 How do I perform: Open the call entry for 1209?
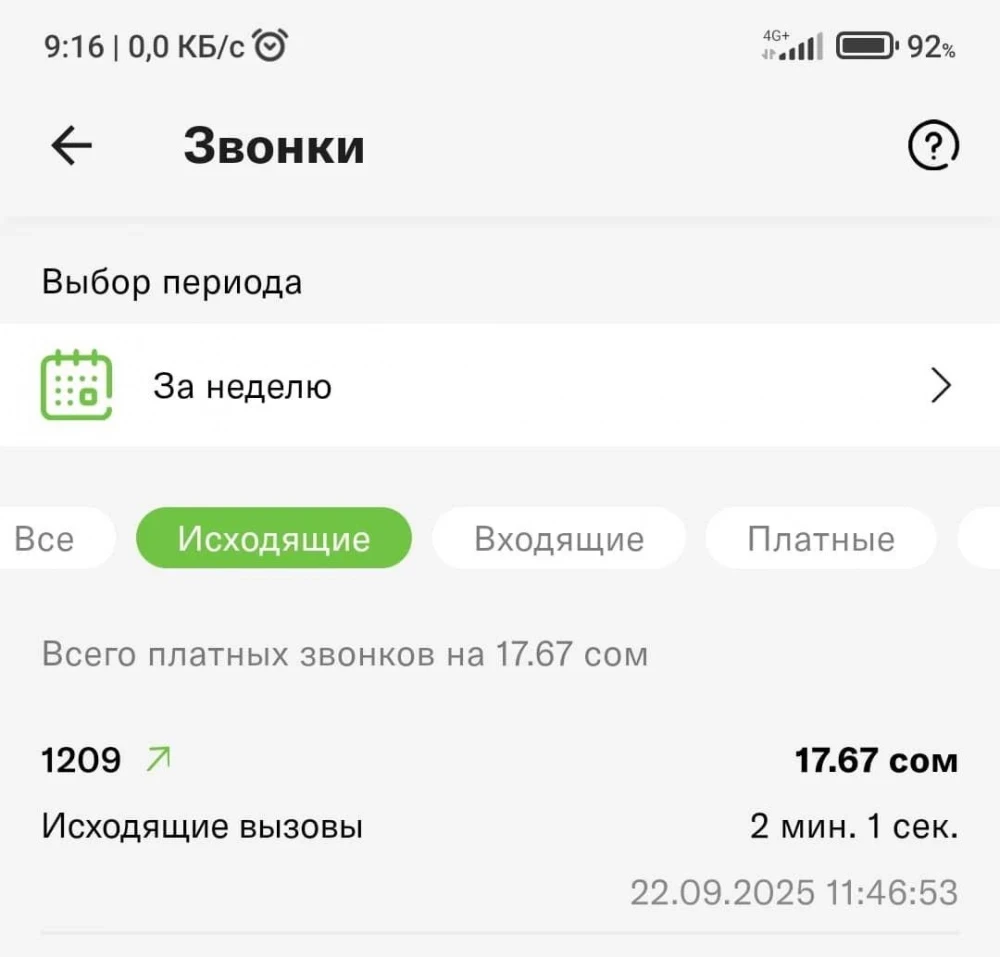pyautogui.click(x=500, y=825)
